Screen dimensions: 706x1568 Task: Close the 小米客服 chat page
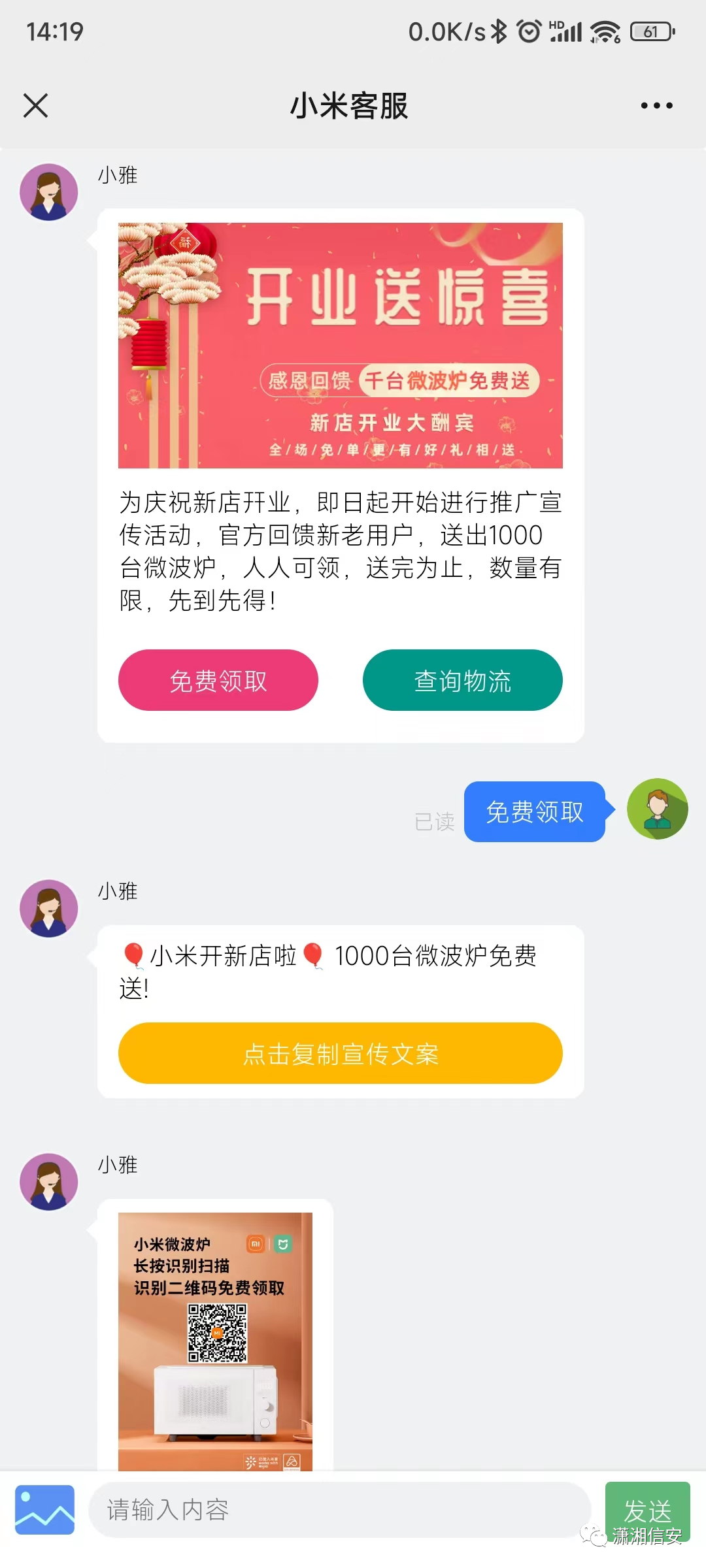point(35,105)
